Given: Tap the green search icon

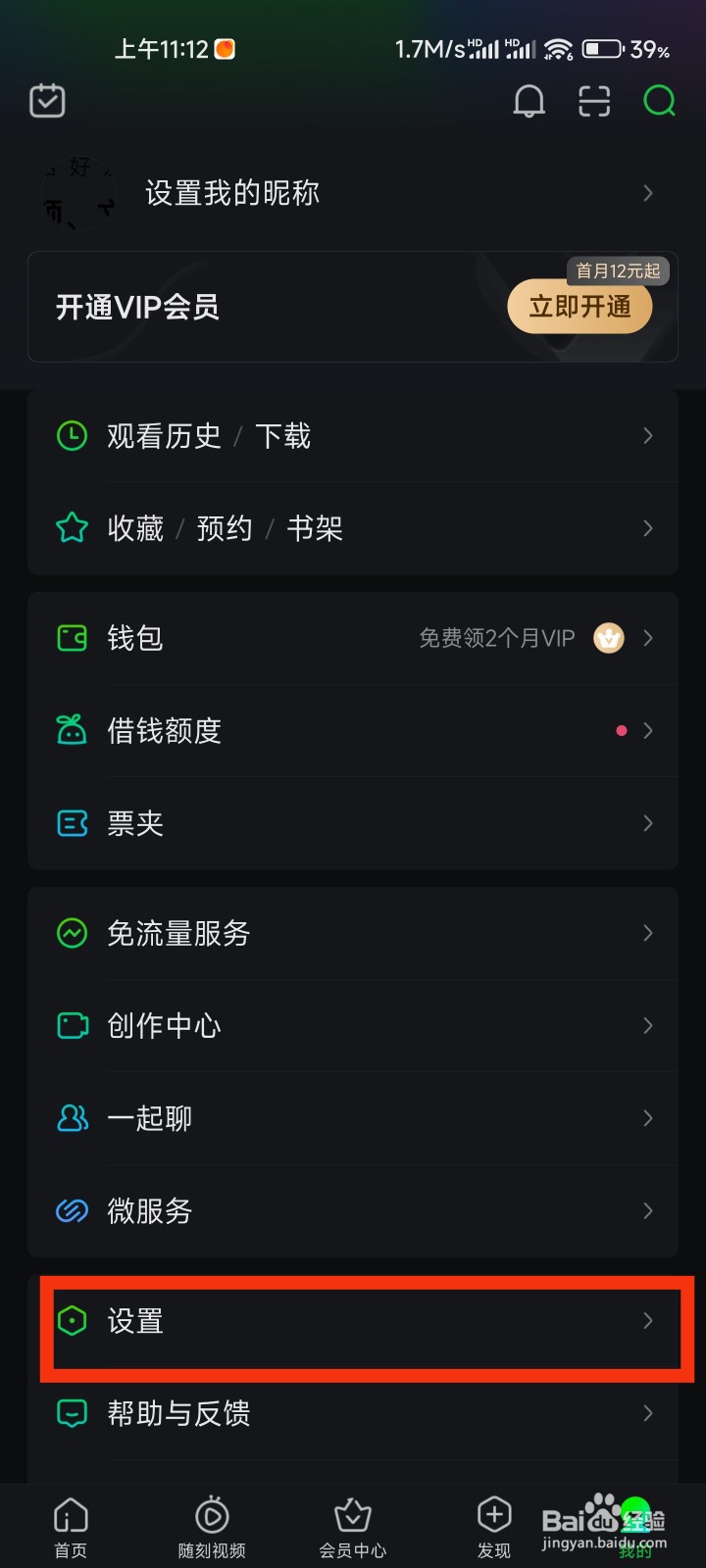Looking at the screenshot, I should (x=660, y=101).
